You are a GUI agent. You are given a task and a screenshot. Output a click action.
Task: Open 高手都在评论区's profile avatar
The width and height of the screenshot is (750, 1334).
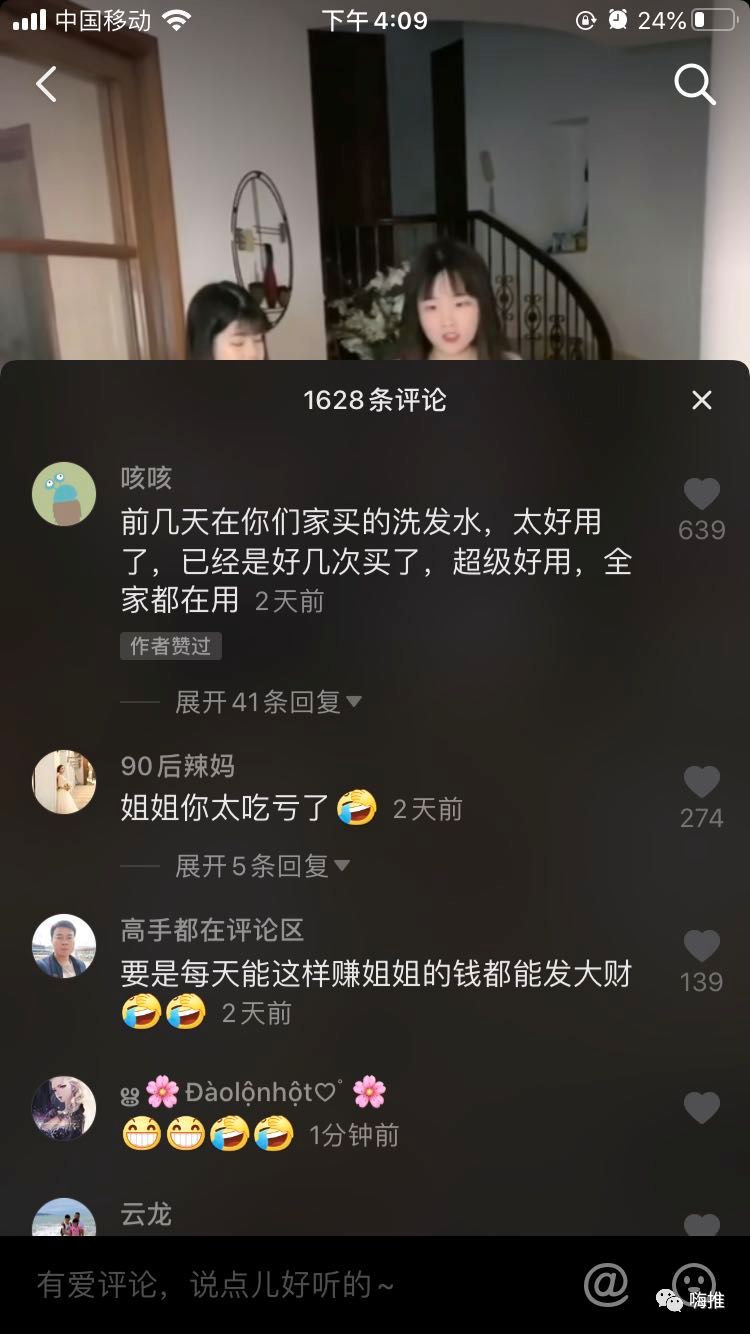(64, 946)
